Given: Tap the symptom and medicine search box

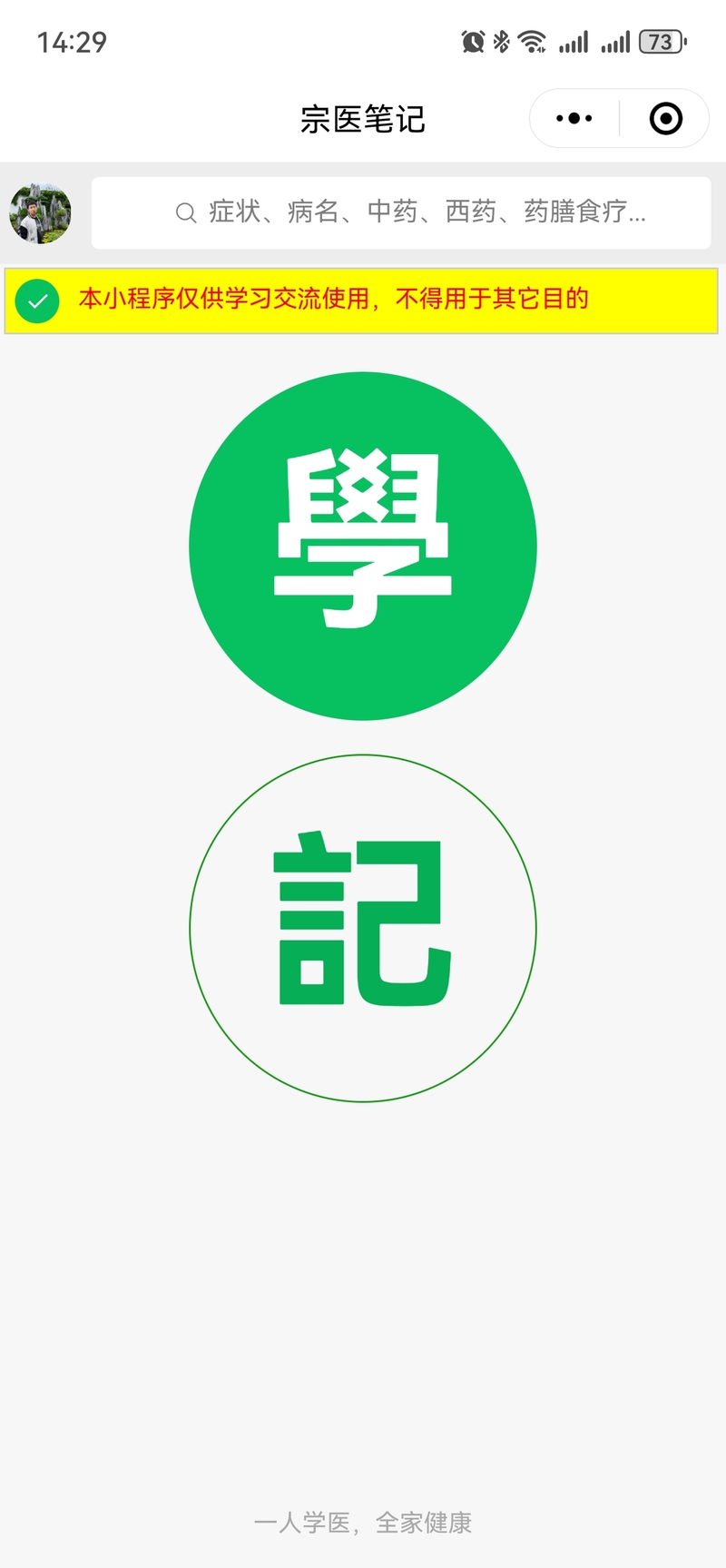Looking at the screenshot, I should [401, 212].
